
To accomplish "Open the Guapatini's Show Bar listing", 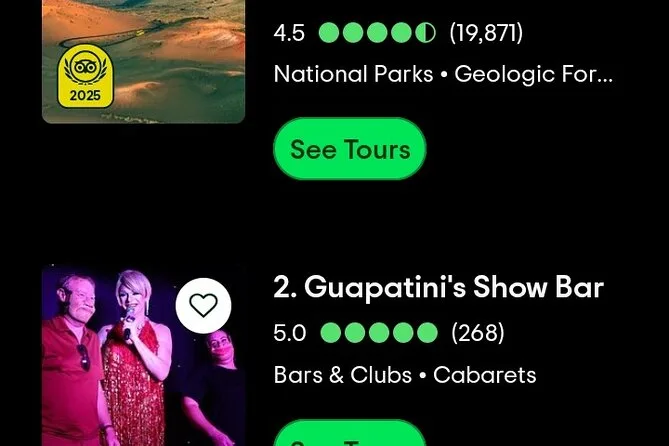I will click(438, 288).
